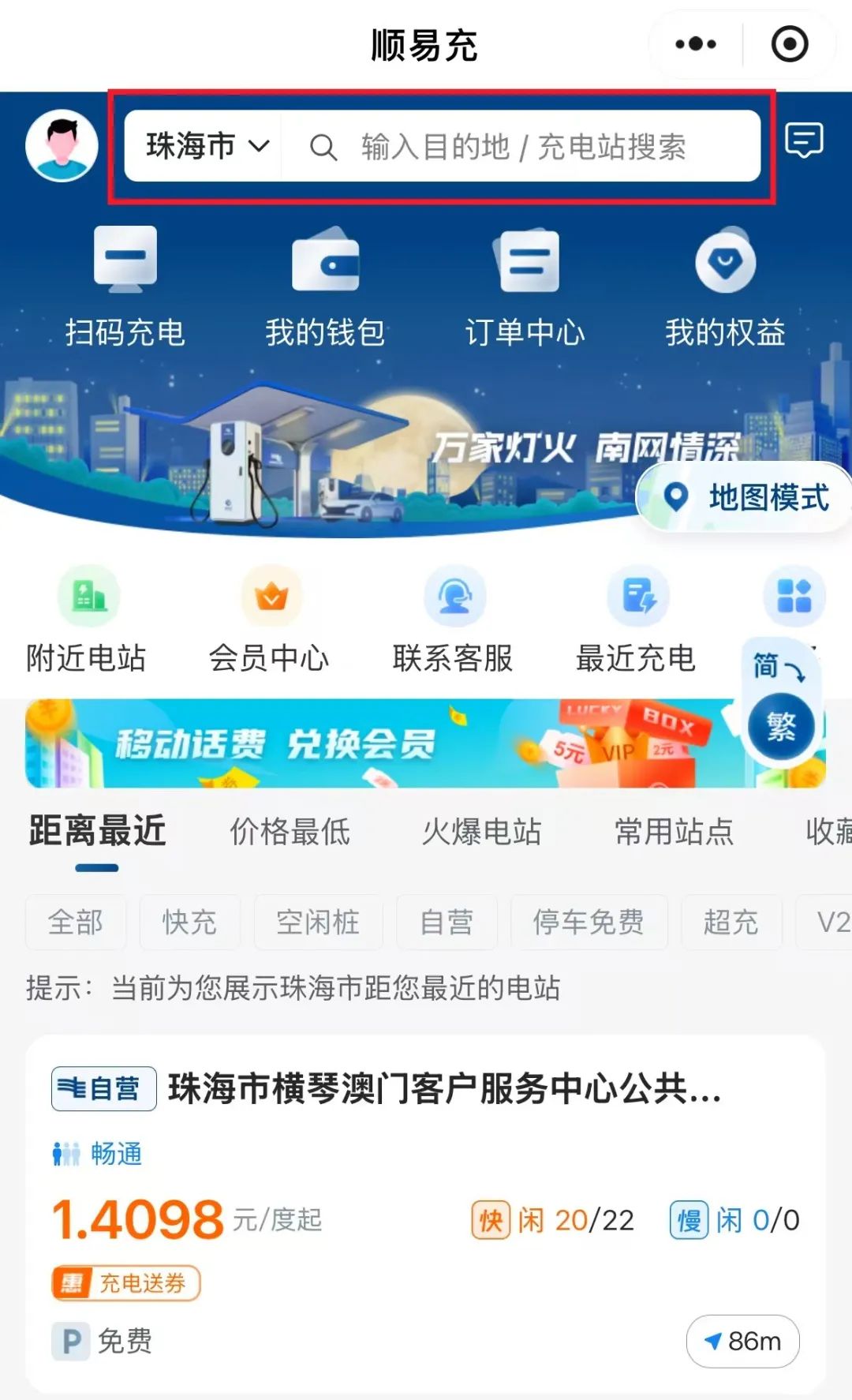Enable the 快充 fast-charge filter
852x1400 pixels.
tap(190, 922)
